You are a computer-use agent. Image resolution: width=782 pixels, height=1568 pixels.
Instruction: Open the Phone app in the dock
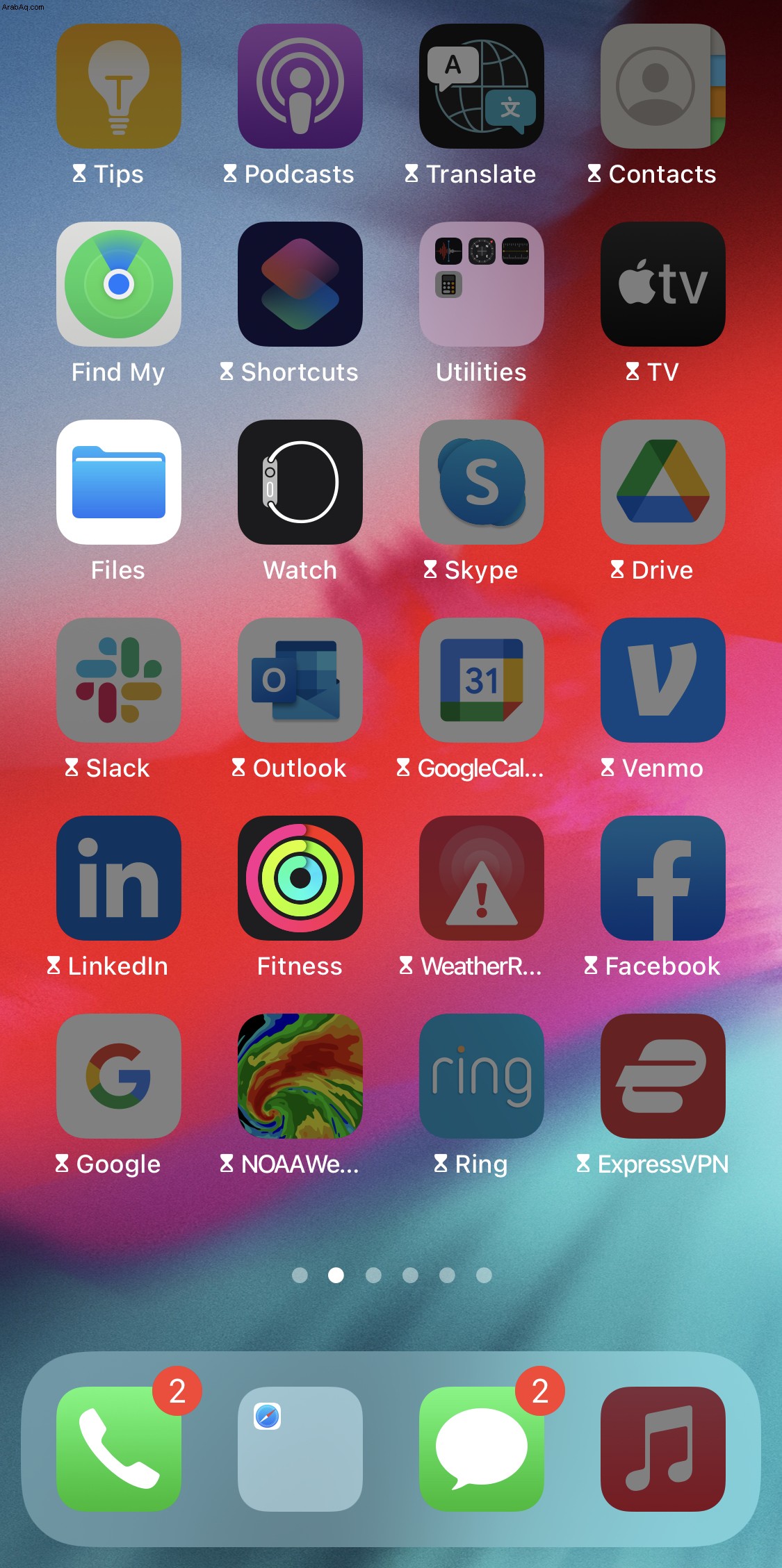click(119, 1449)
